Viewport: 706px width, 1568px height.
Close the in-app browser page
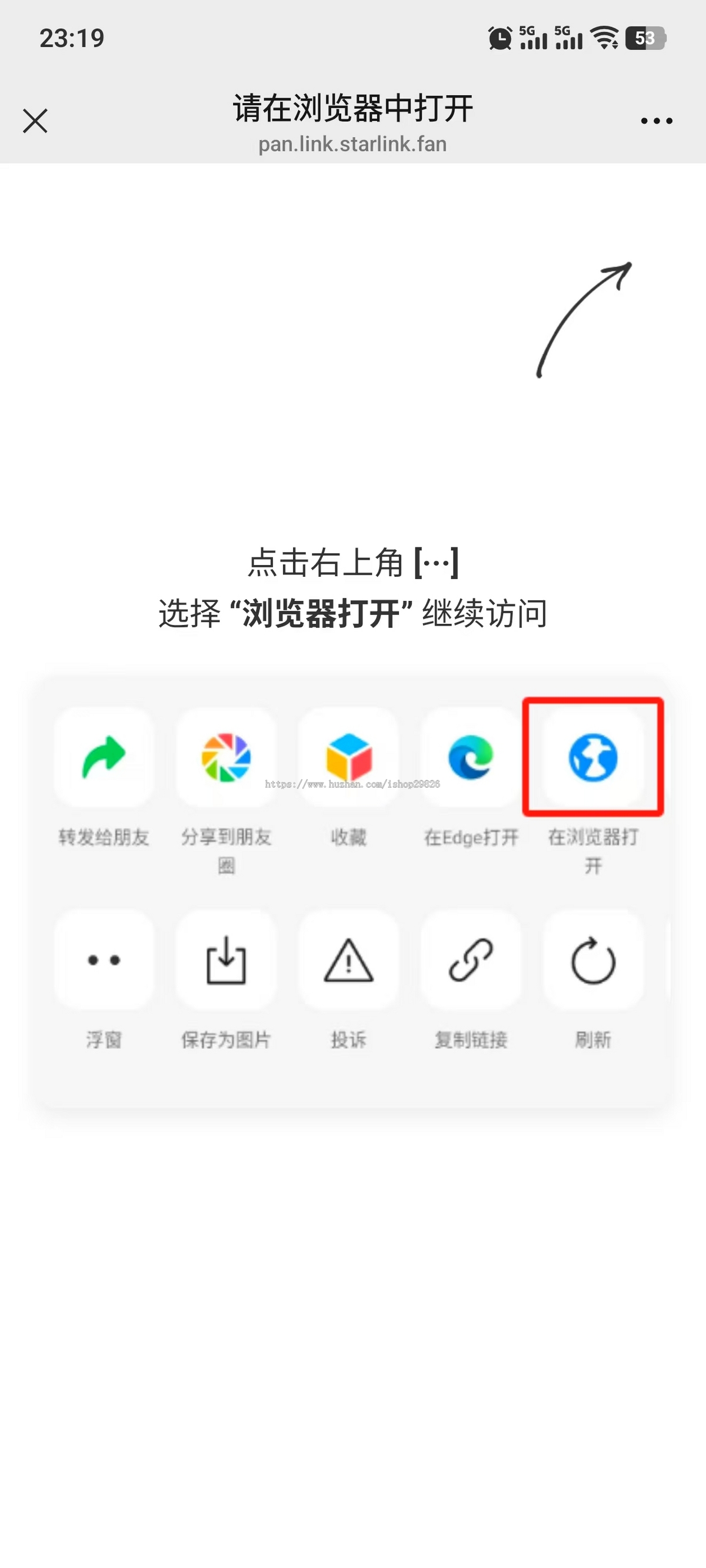[x=35, y=121]
